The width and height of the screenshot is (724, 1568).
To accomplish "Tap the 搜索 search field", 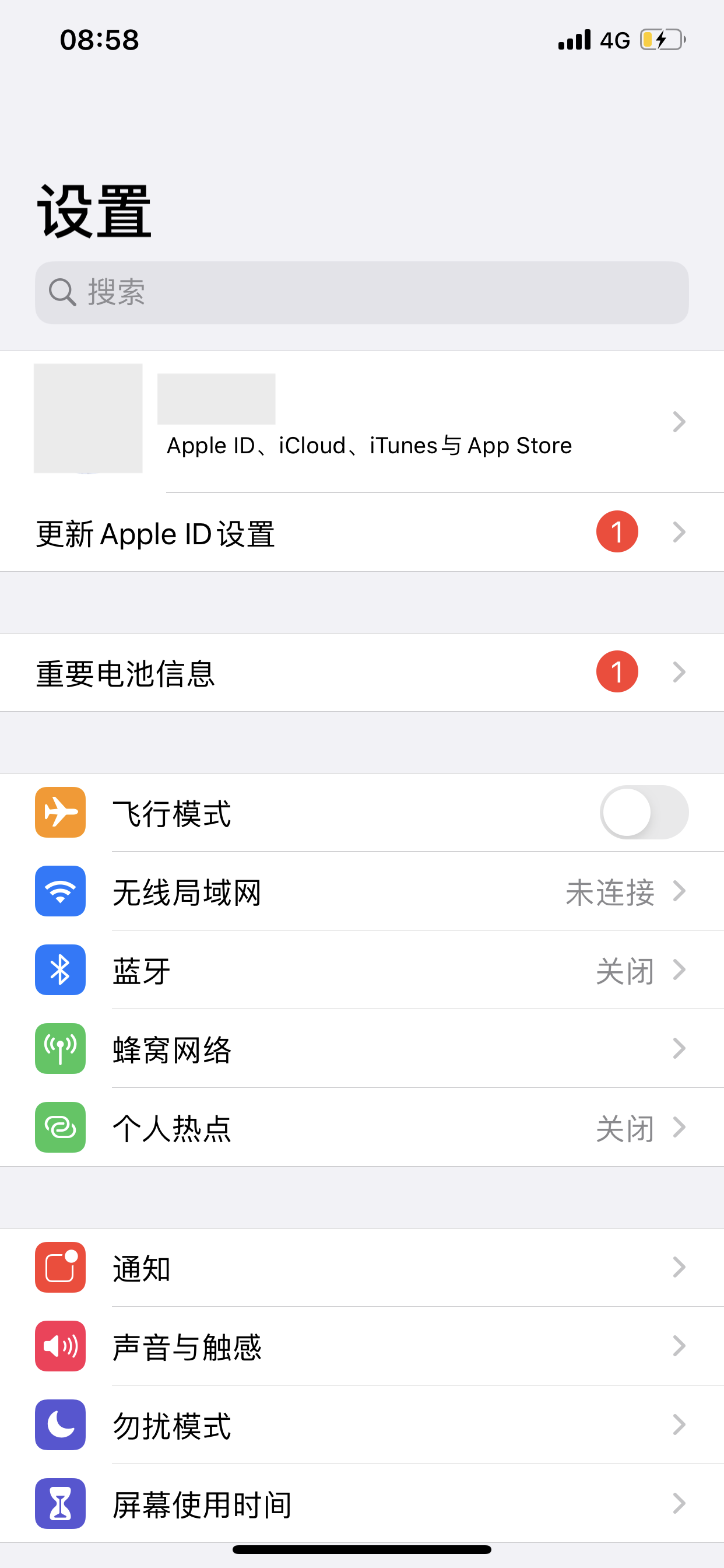I will click(361, 293).
